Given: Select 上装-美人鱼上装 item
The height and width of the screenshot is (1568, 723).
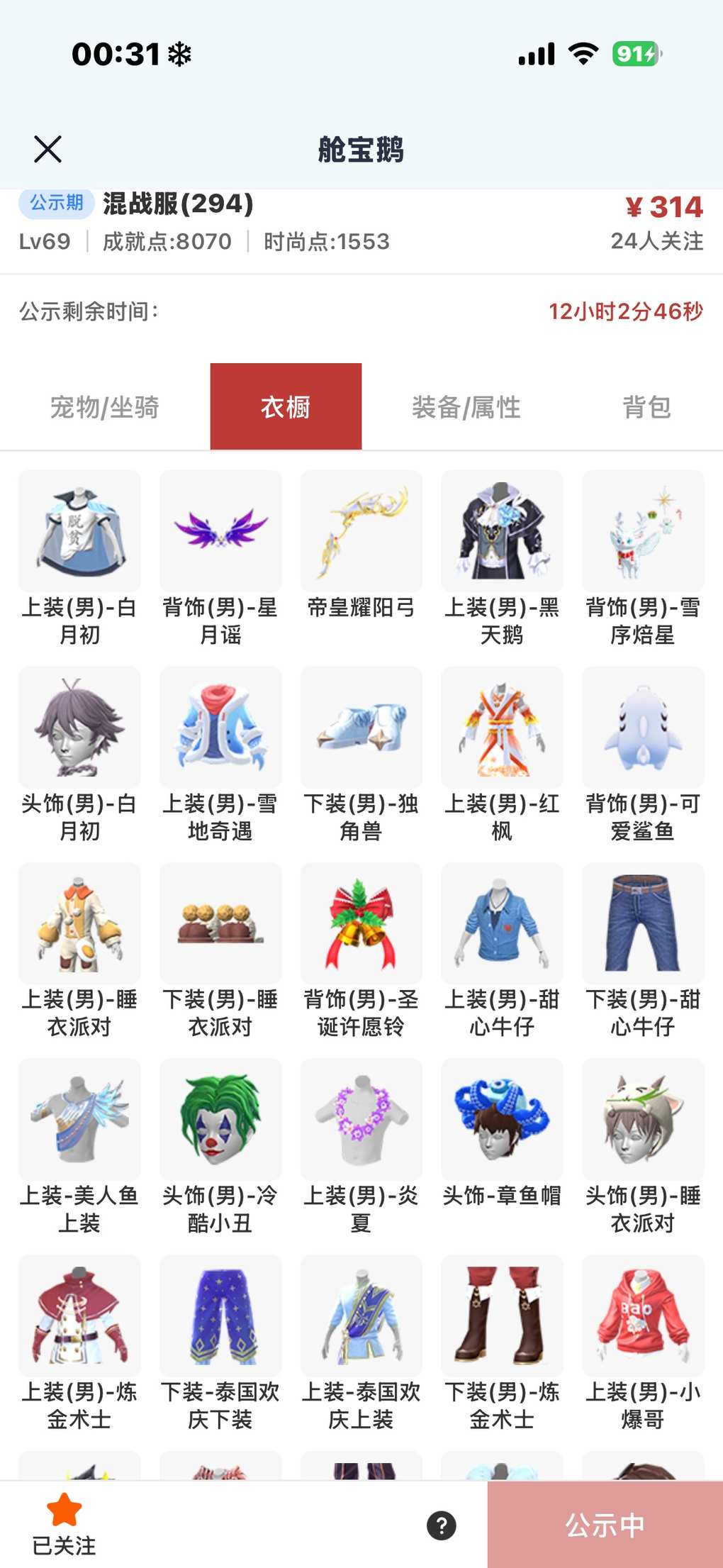Looking at the screenshot, I should tap(79, 1121).
